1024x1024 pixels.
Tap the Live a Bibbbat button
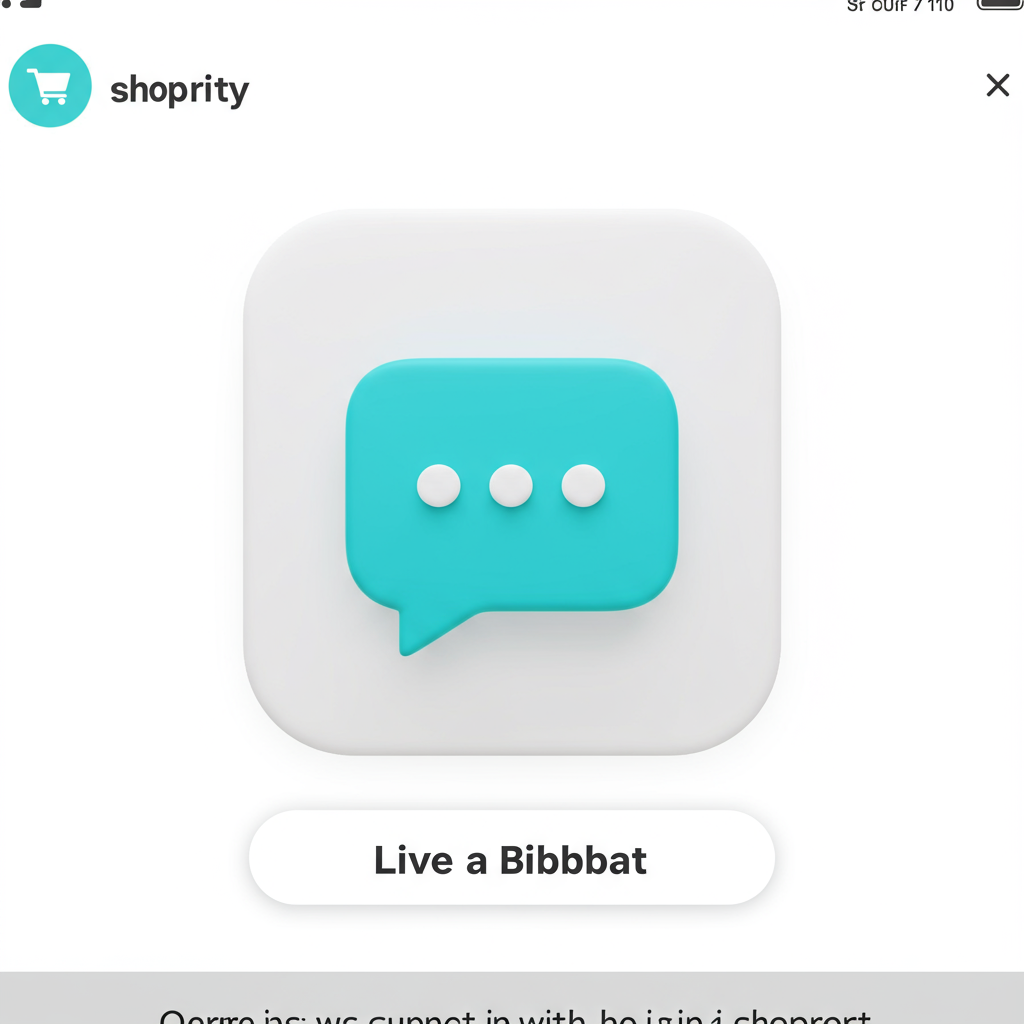[511, 859]
